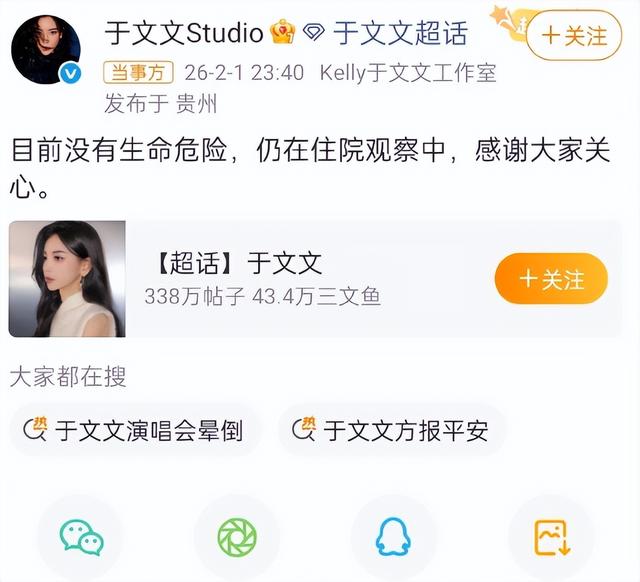Open the 于文文超话 link in the header
The width and height of the screenshot is (640, 582).
399,33
